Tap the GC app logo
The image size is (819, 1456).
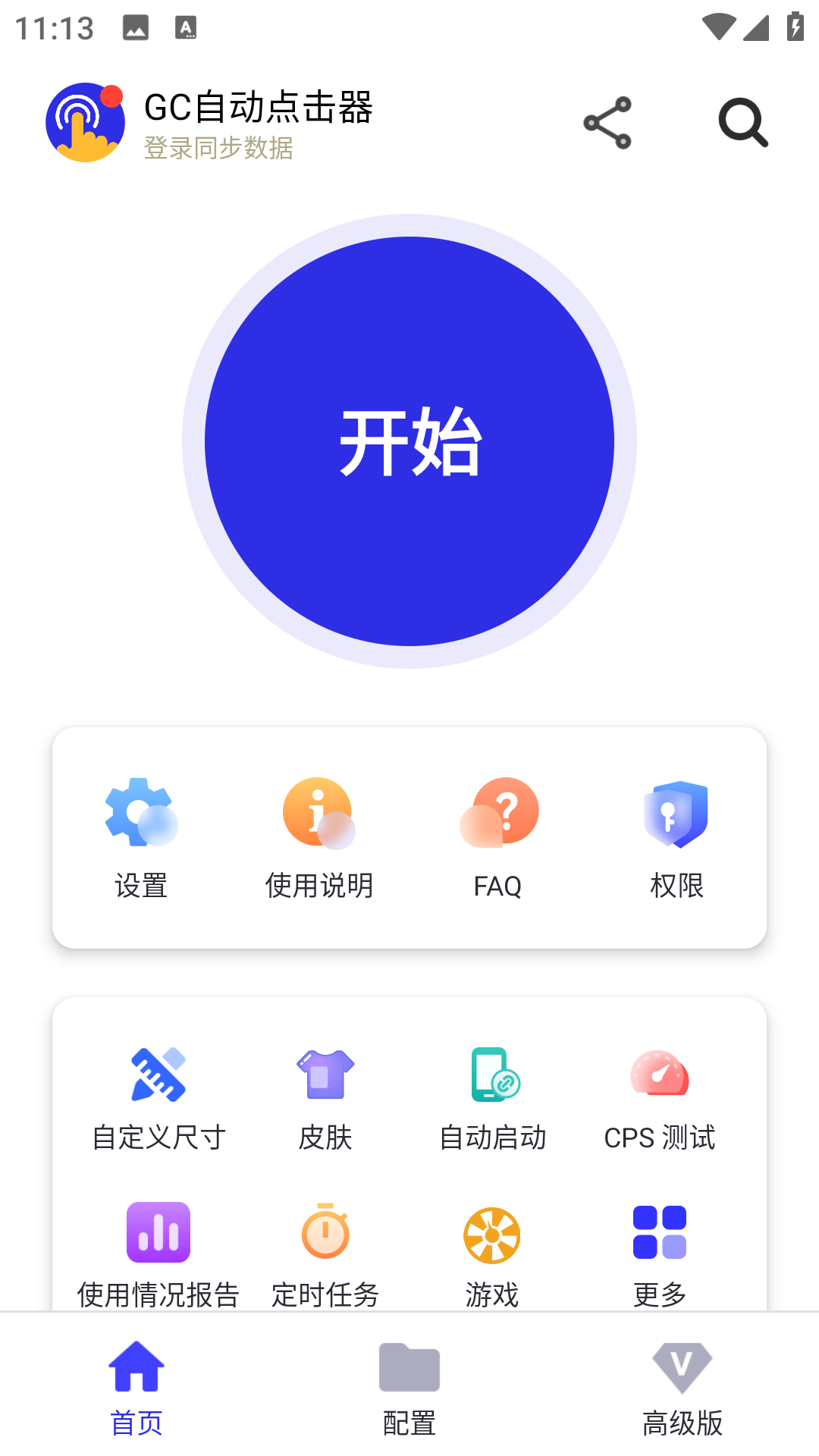click(x=86, y=121)
